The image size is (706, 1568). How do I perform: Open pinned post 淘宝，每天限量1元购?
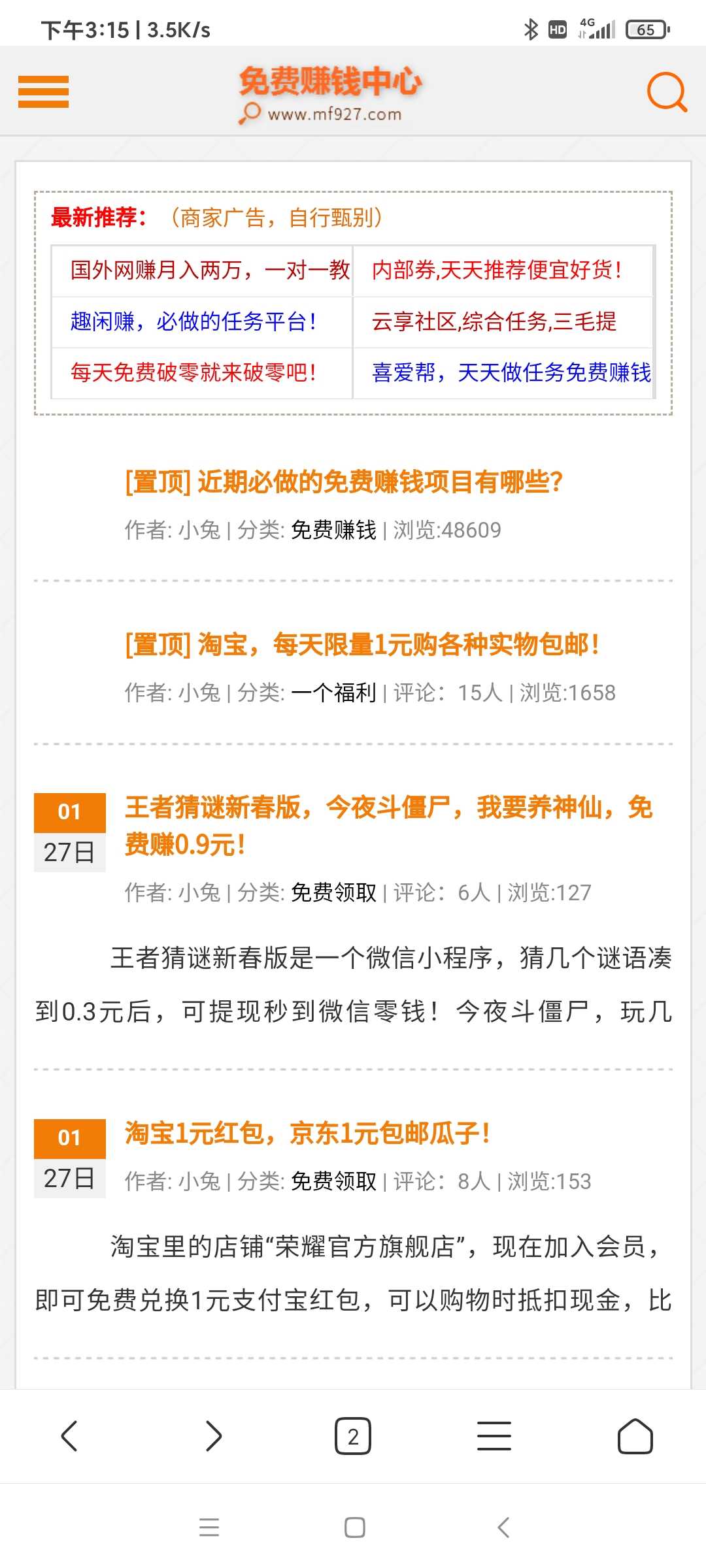(362, 645)
